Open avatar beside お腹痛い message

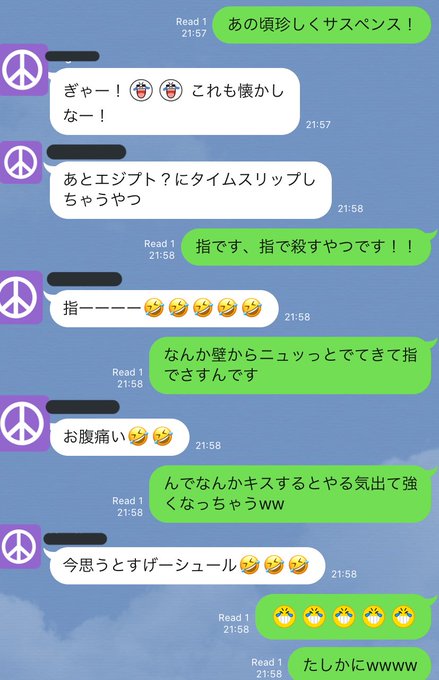23,423
